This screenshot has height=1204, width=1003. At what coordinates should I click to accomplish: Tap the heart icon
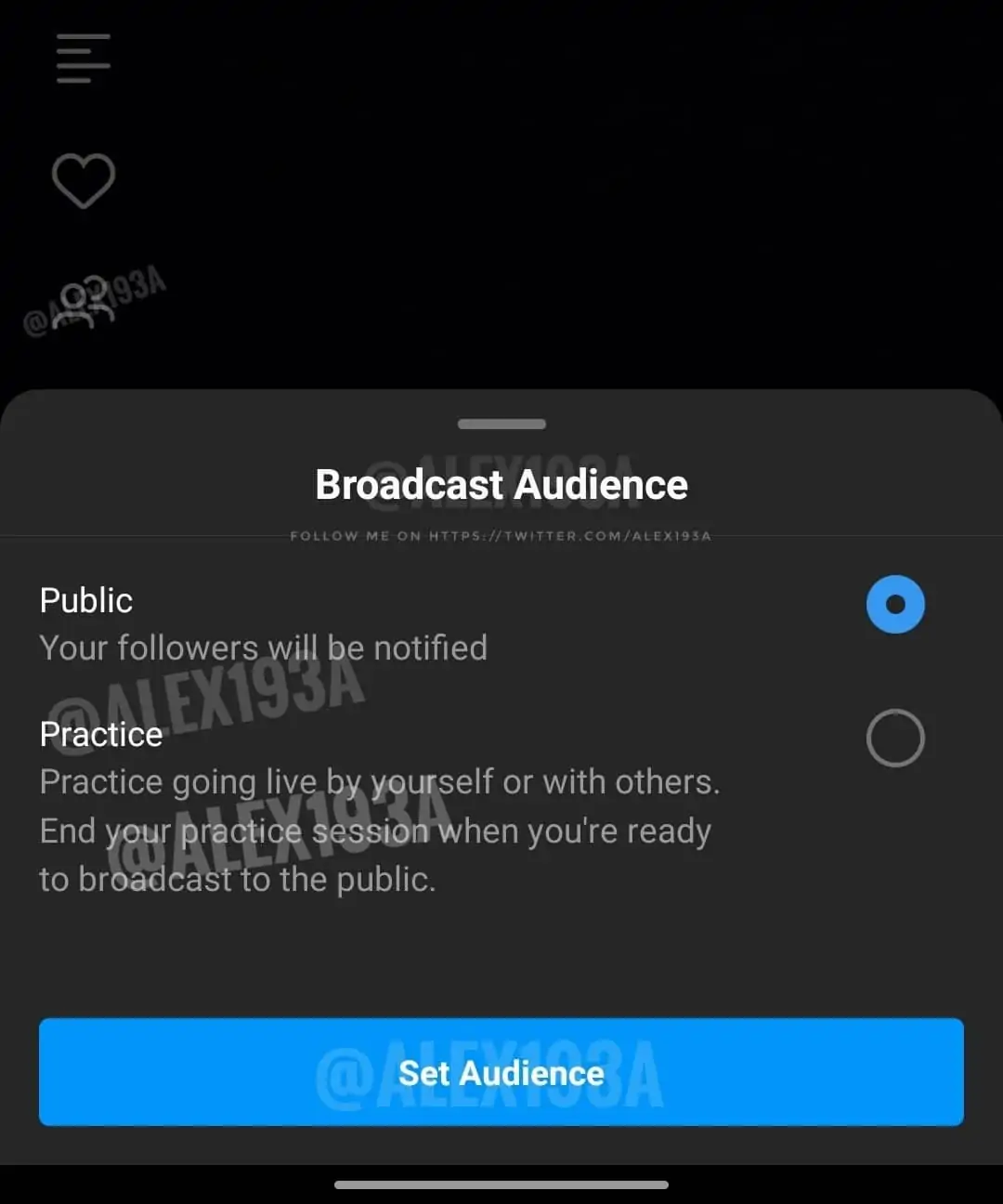[84, 180]
